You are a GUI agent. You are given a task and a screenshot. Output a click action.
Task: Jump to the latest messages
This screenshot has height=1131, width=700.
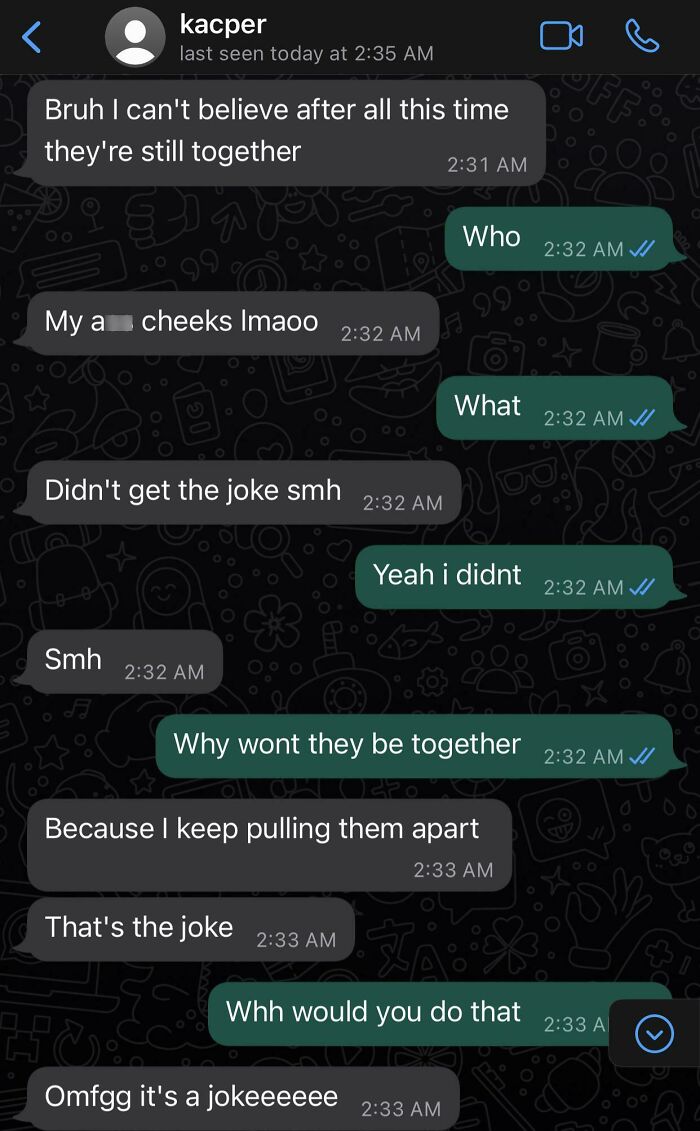654,1034
